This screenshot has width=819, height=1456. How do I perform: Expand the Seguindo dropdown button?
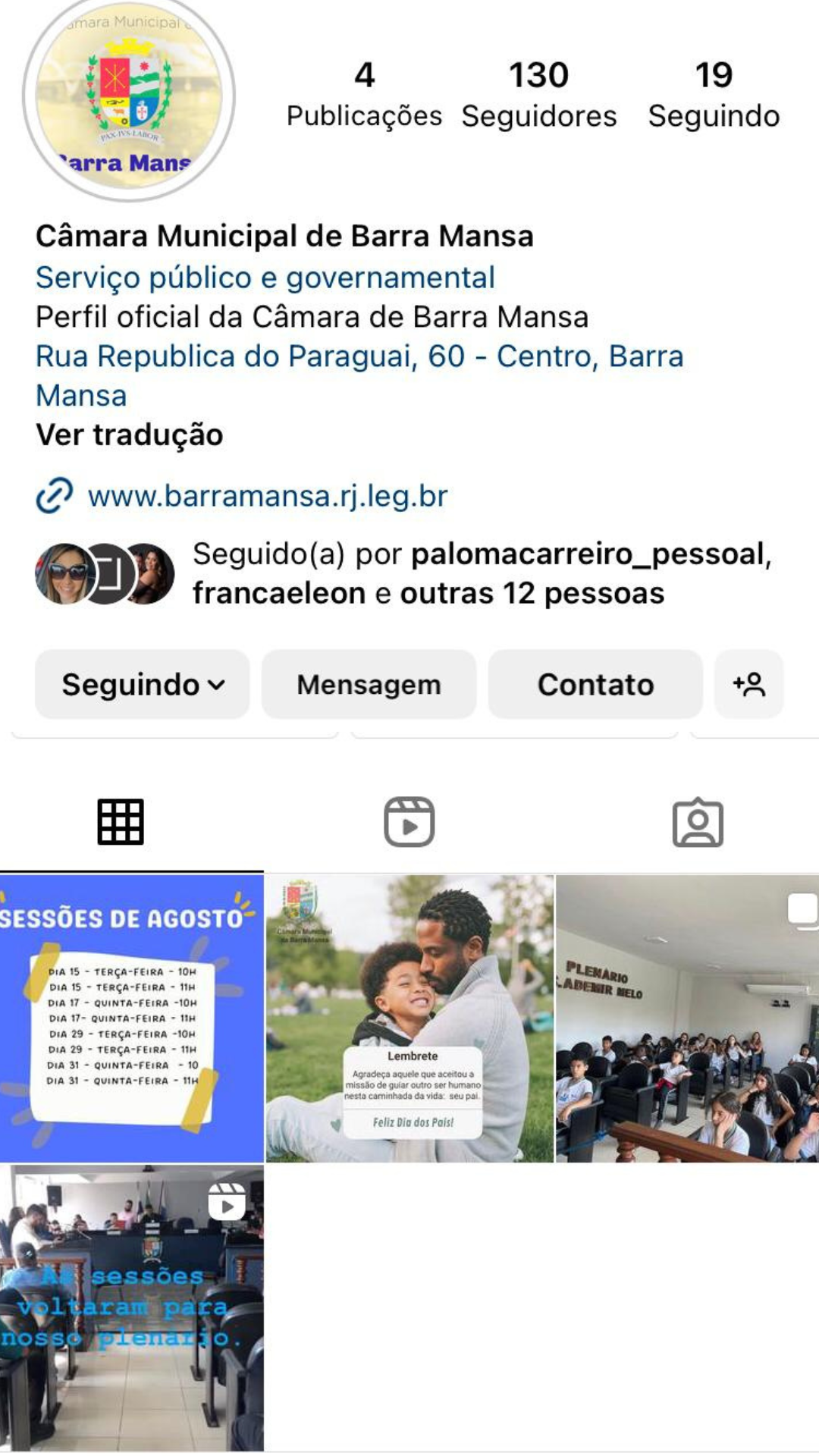pos(143,684)
